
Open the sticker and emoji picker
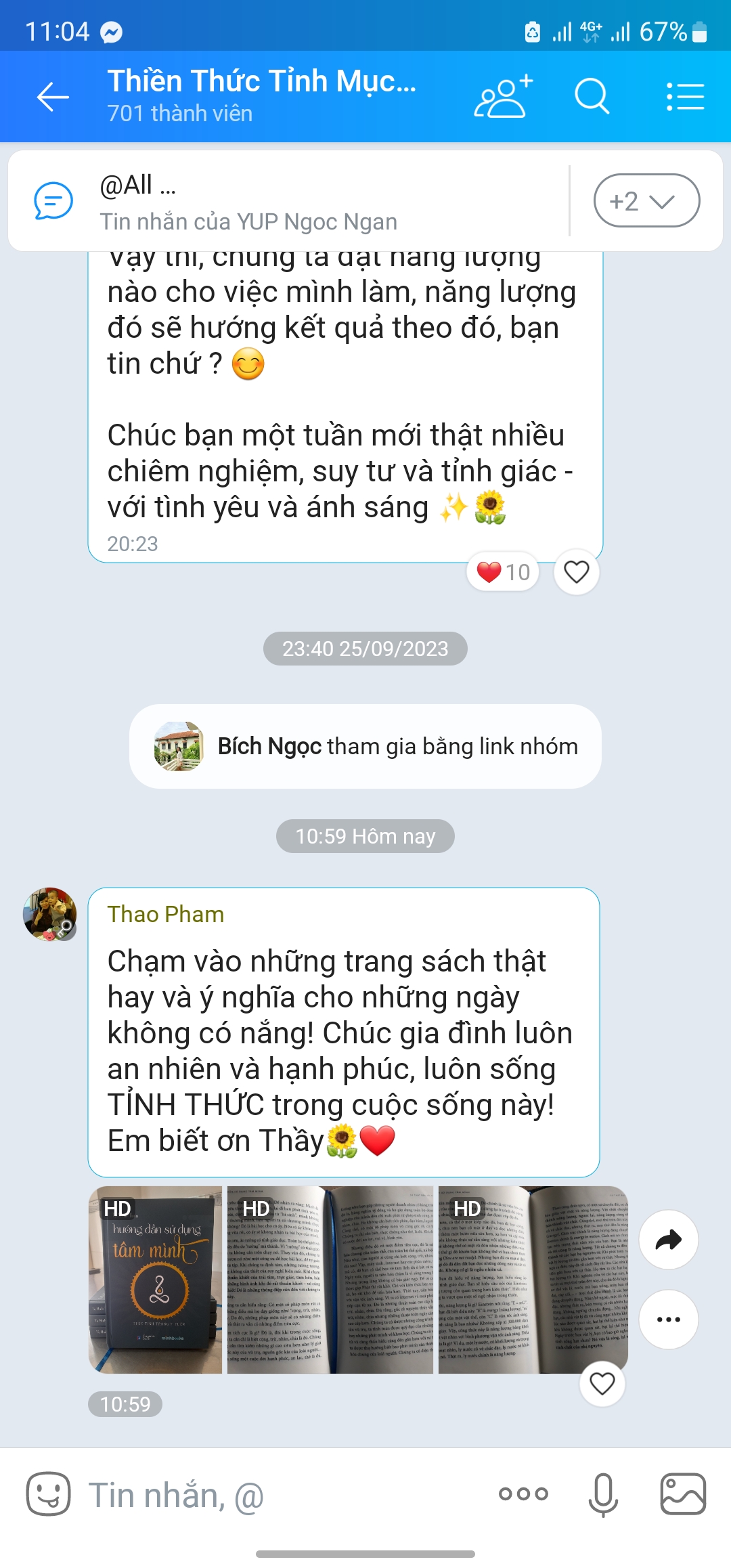(x=48, y=1494)
